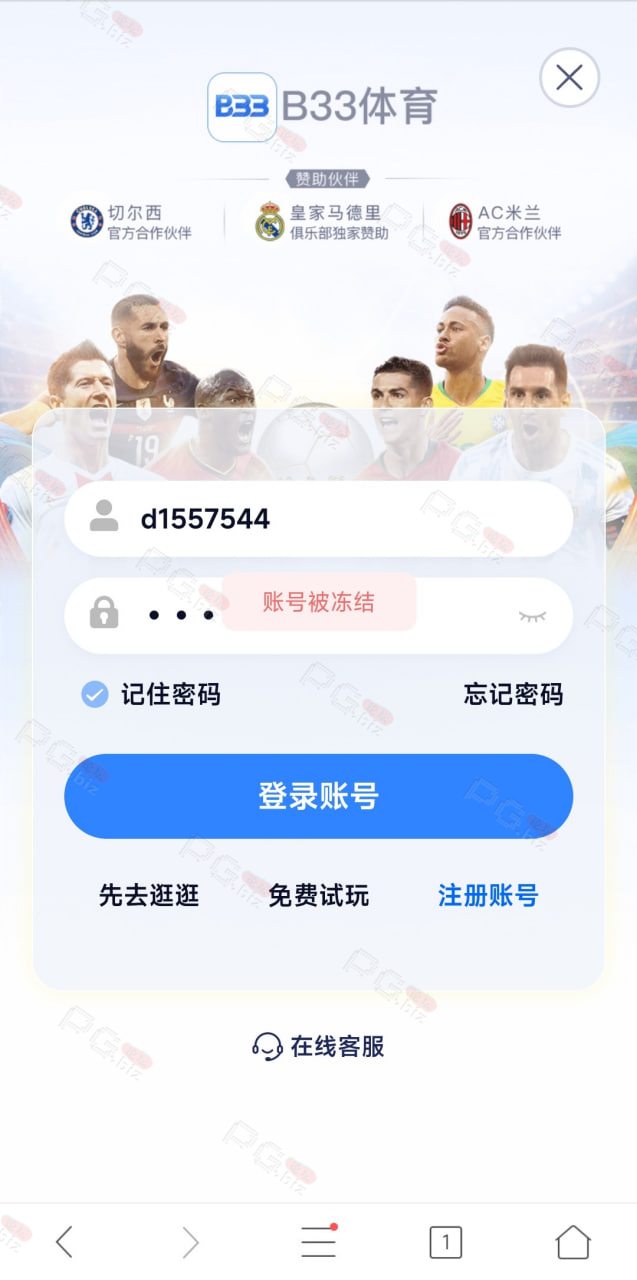Viewport: 637px width, 1280px height.
Task: Go to the browser home page
Action: 573,1242
